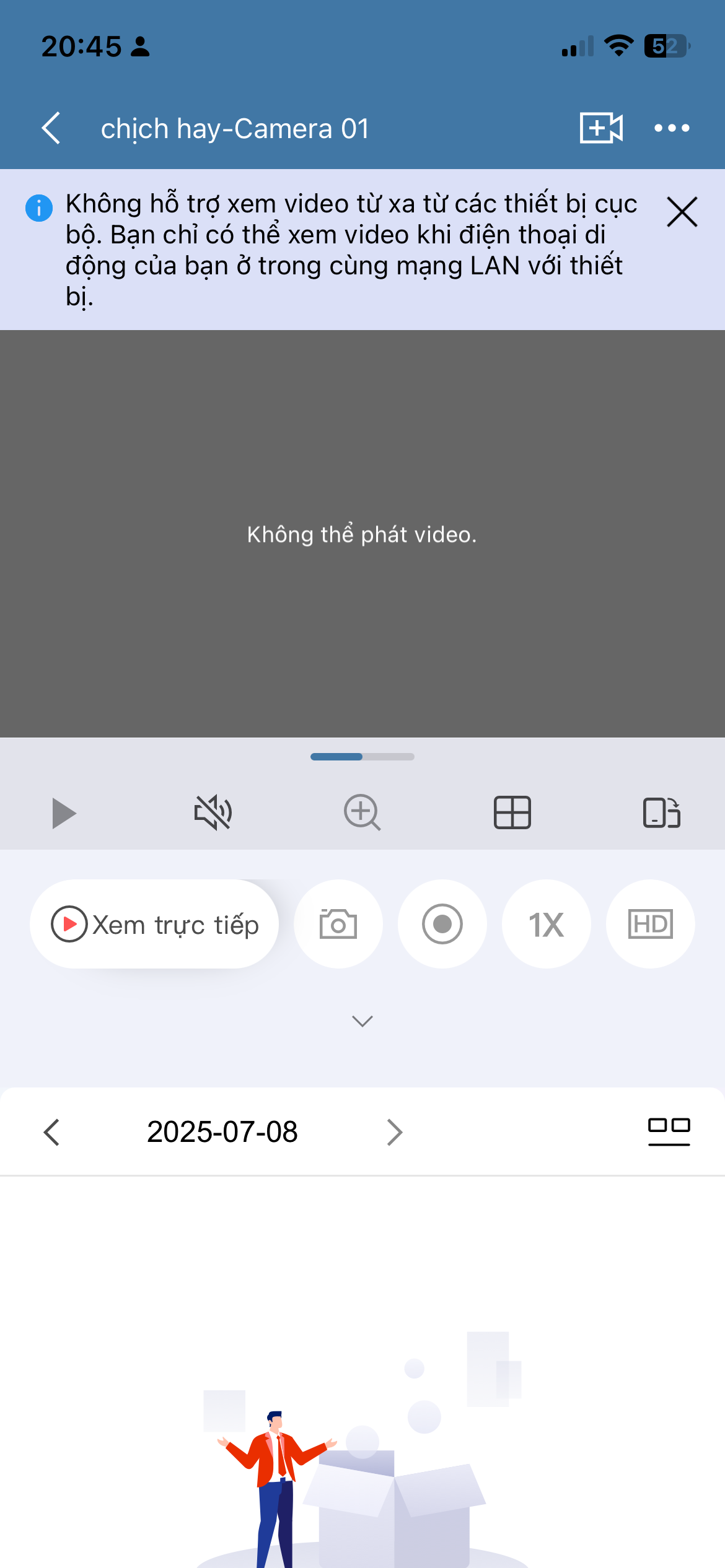Rotate to fullscreen landscape view
The image size is (725, 1568).
pyautogui.click(x=661, y=813)
